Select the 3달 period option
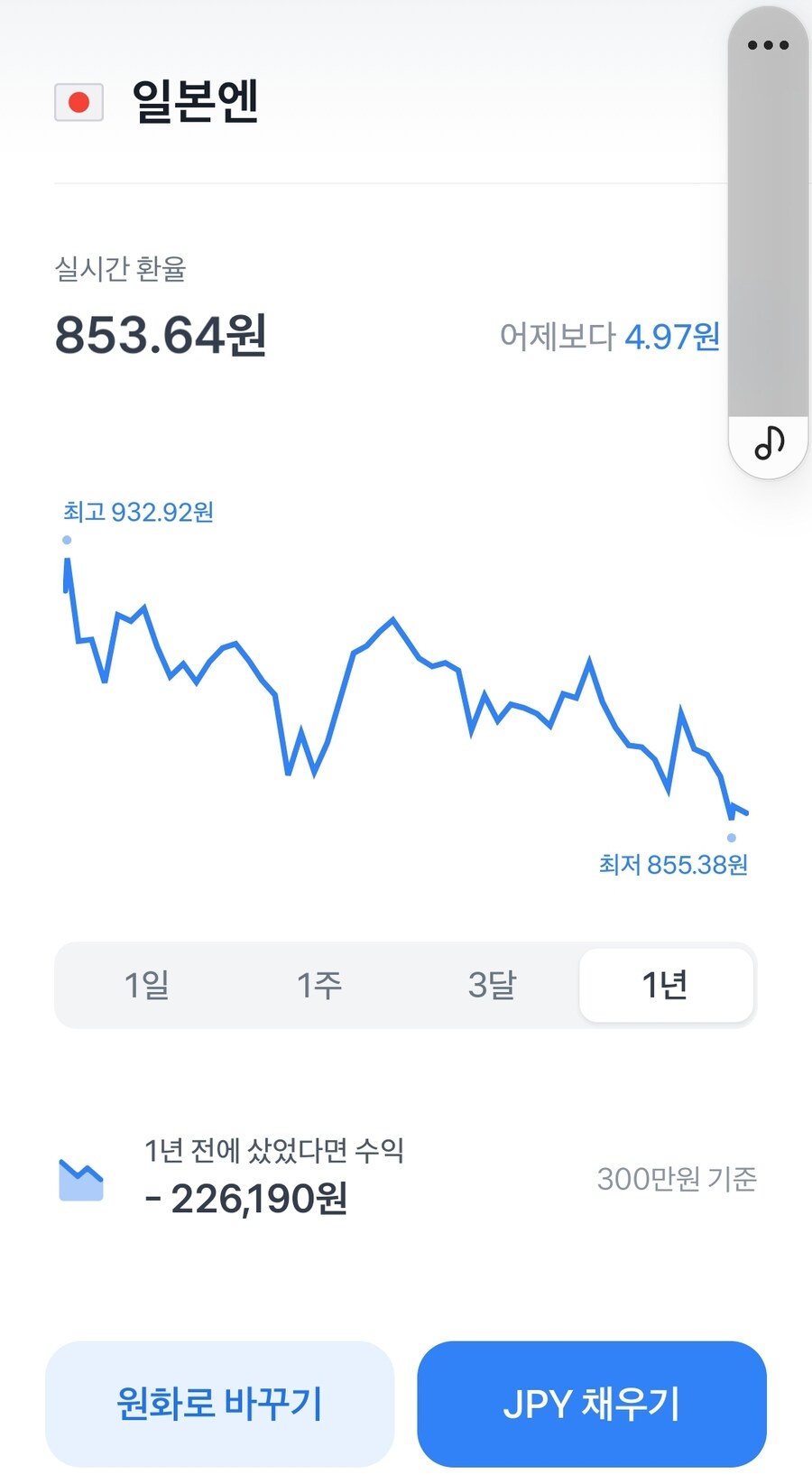This screenshot has height=1475, width=812. pyautogui.click(x=492, y=985)
